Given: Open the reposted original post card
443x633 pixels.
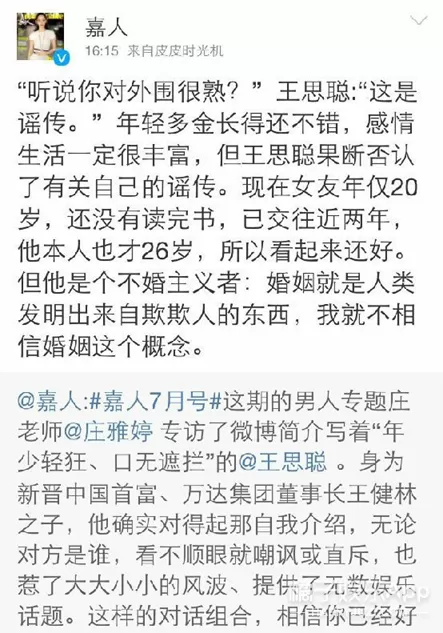Looking at the screenshot, I should click(221, 502).
